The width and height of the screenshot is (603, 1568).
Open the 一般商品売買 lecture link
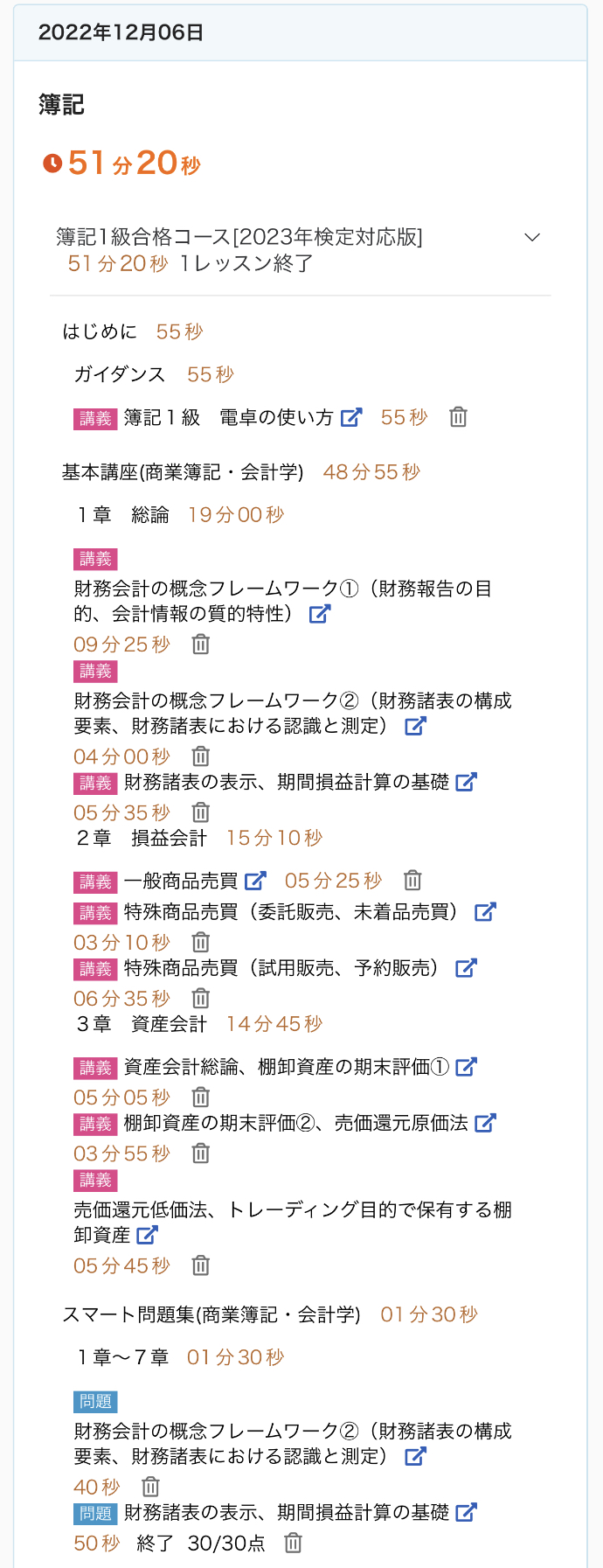coord(255,881)
